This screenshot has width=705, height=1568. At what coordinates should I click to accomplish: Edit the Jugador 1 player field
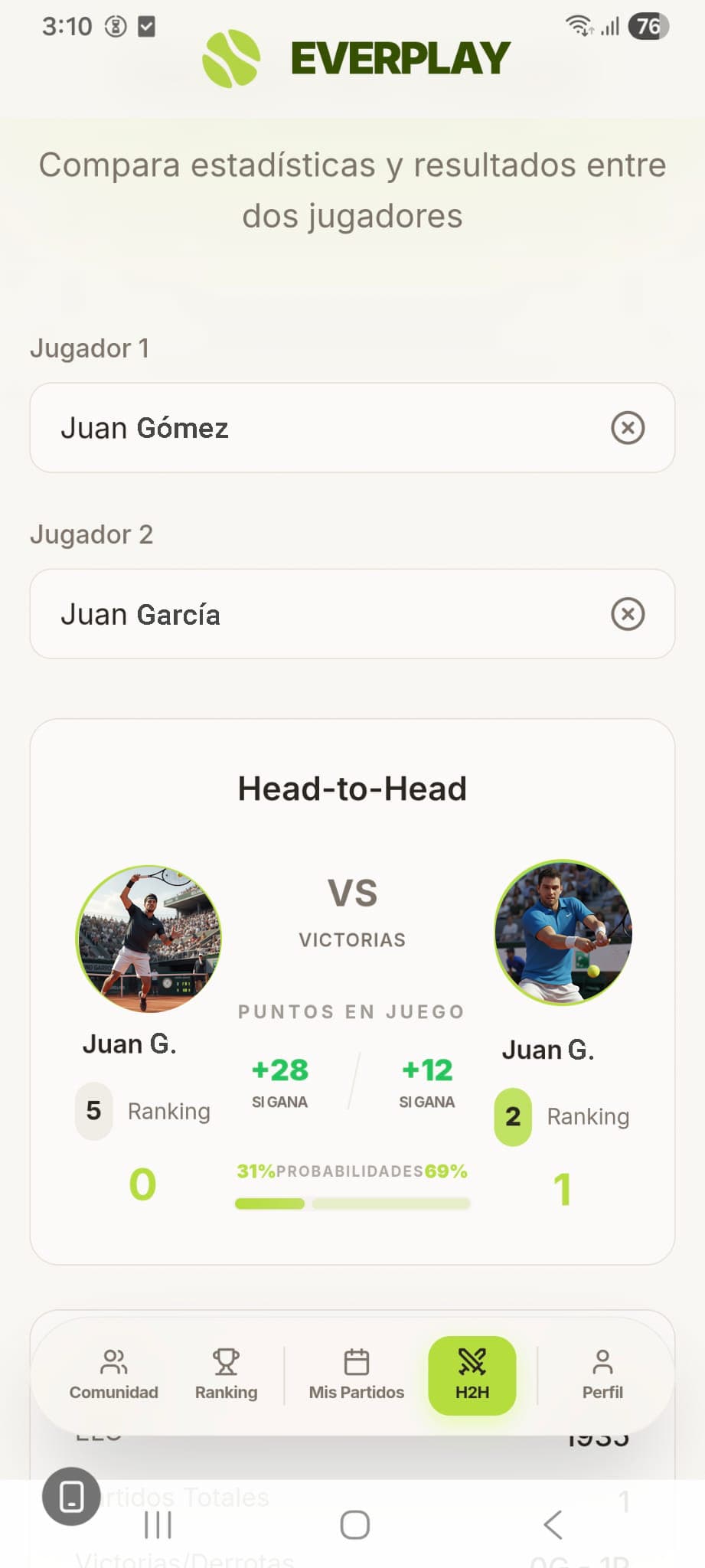coord(321,428)
